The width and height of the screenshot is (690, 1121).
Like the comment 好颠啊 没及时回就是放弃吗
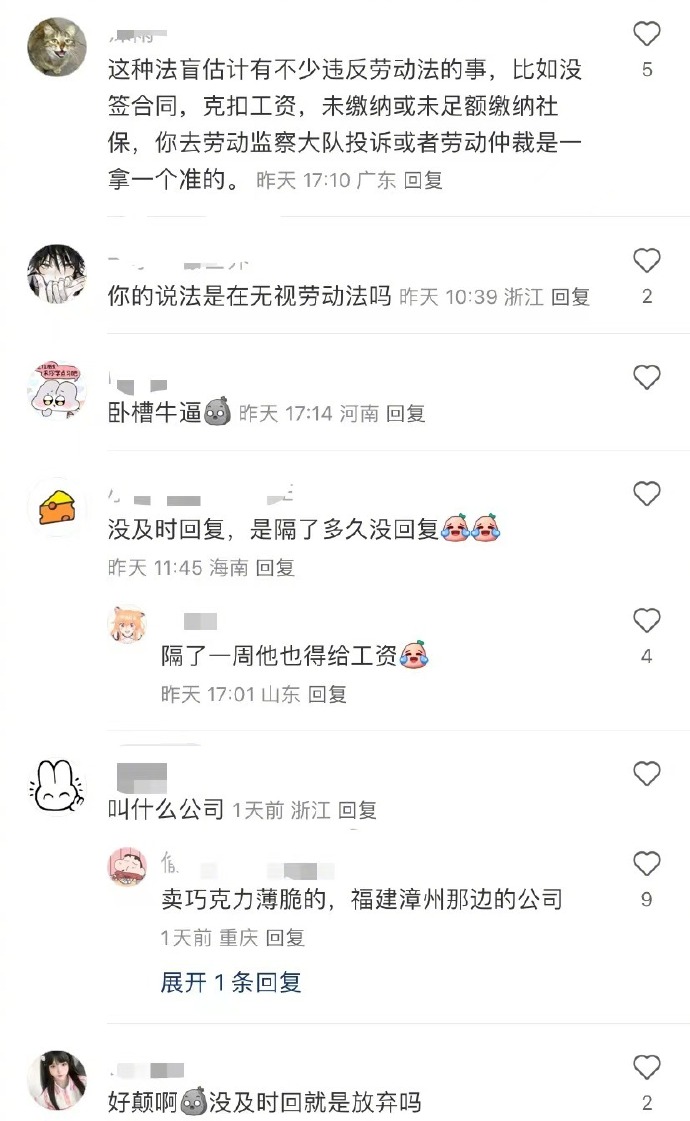click(647, 1068)
